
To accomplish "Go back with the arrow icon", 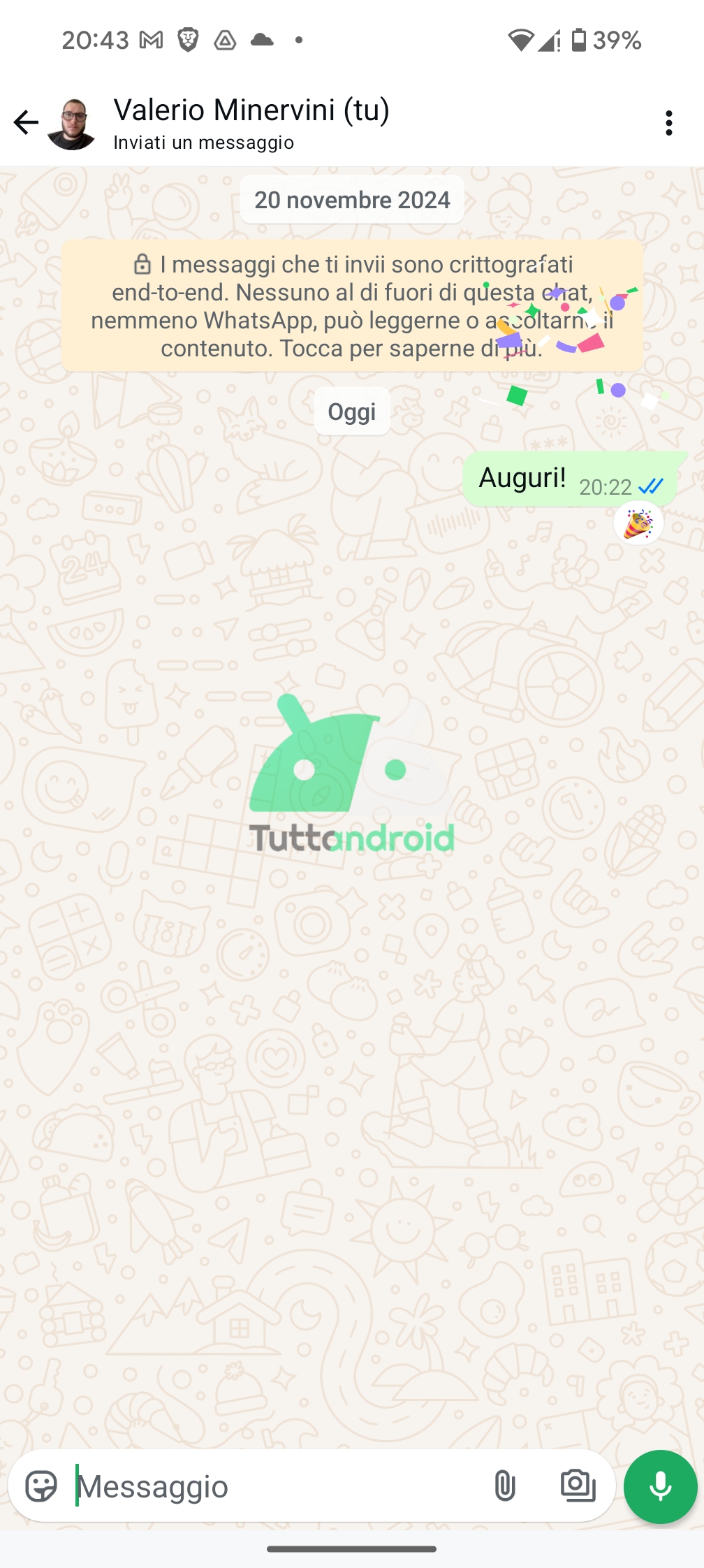I will (26, 123).
